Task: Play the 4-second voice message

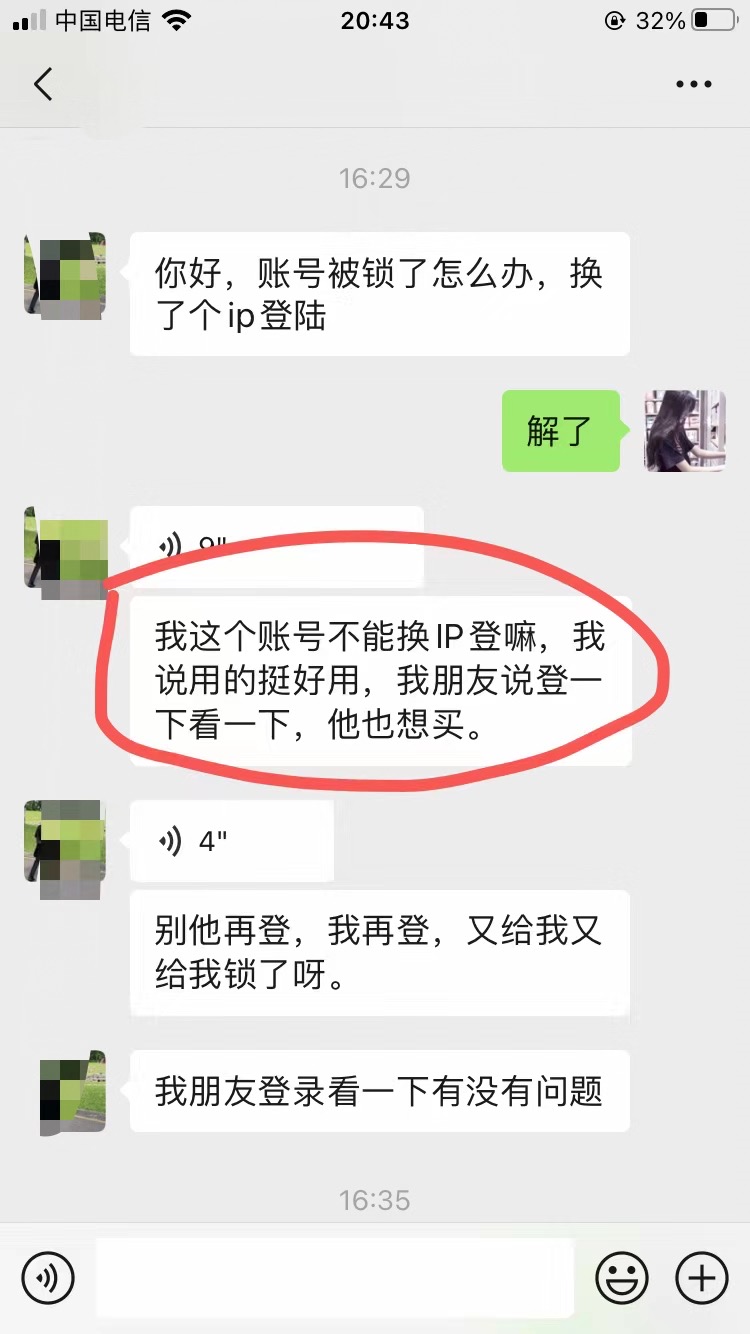Action: point(231,841)
